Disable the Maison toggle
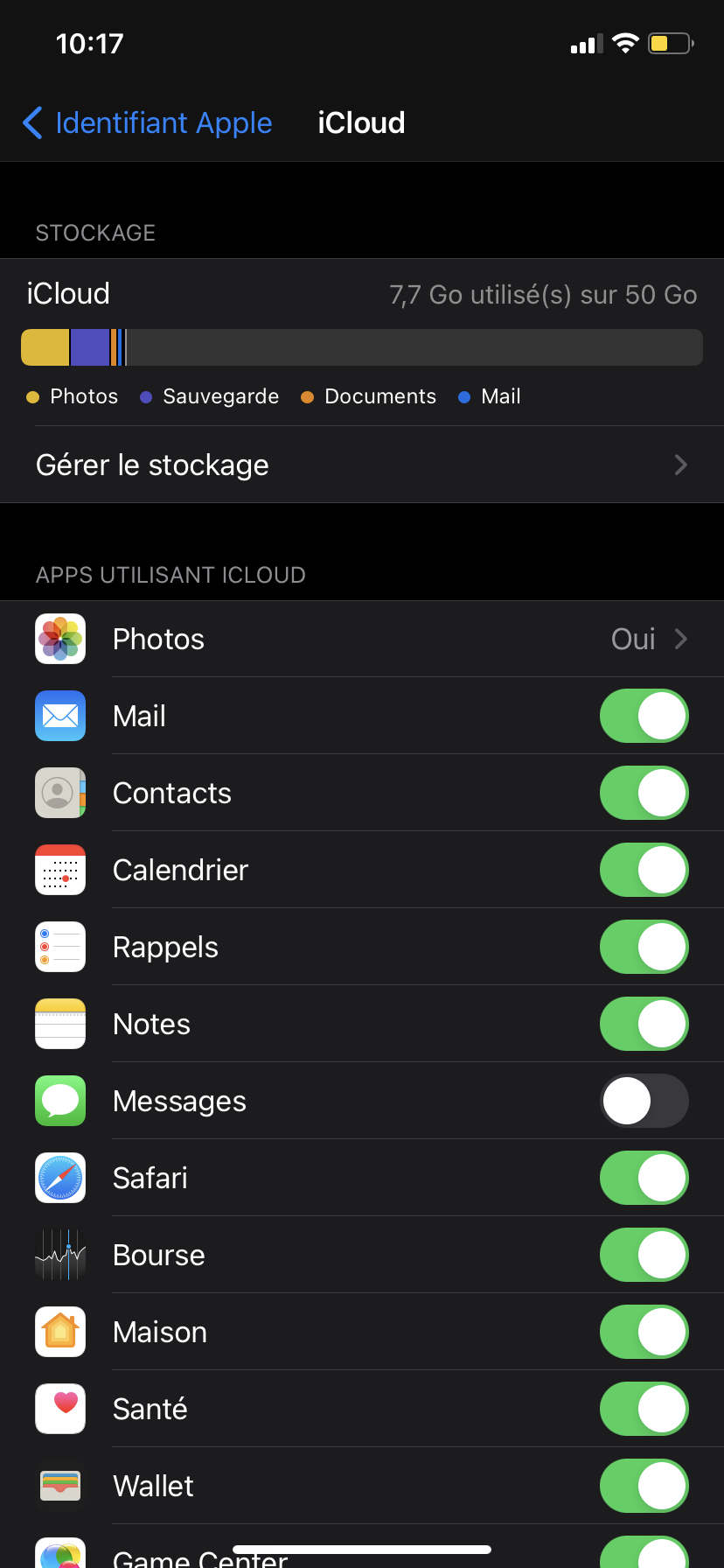The width and height of the screenshot is (724, 1568). (644, 1333)
